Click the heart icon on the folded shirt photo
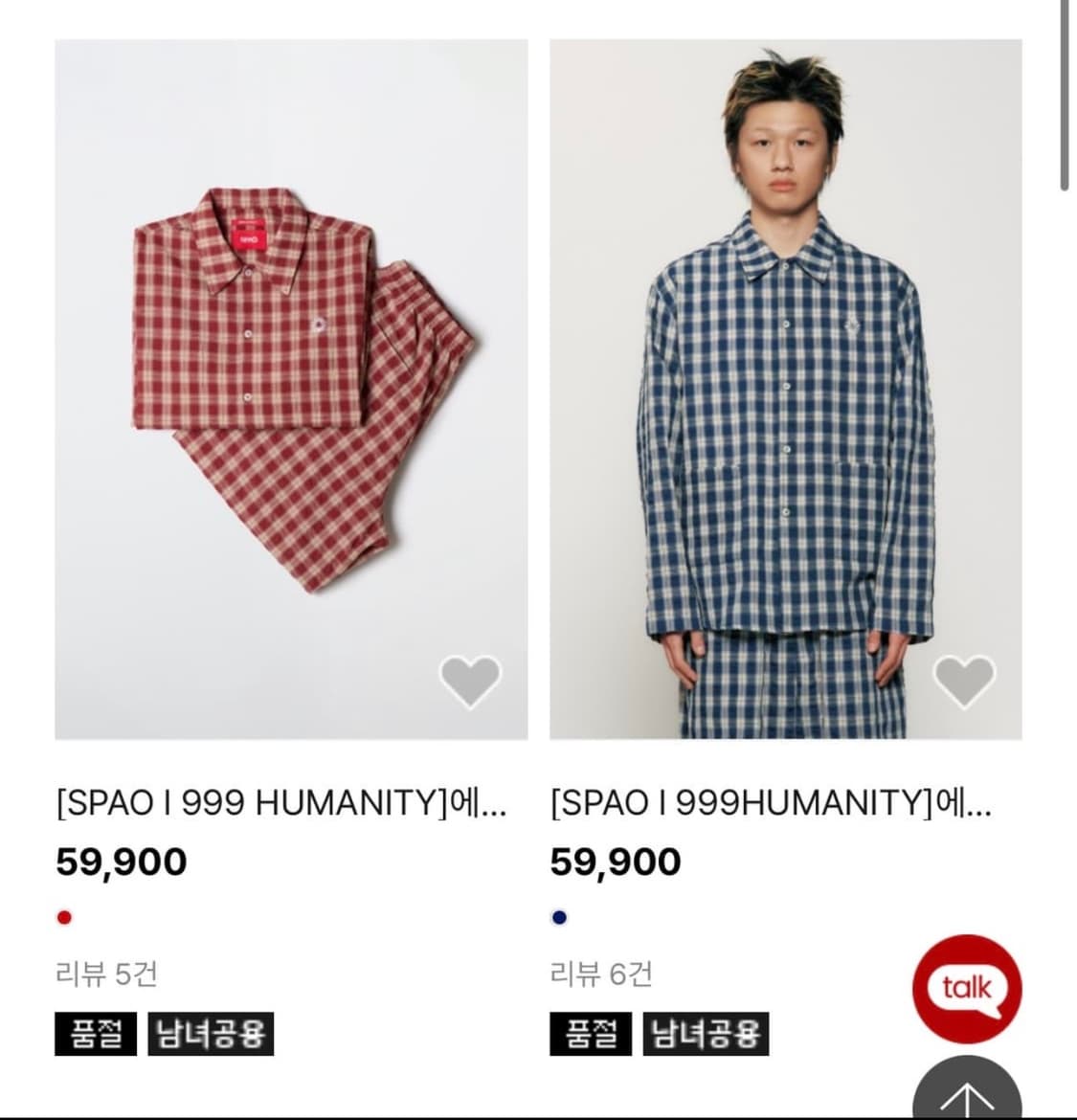Image resolution: width=1077 pixels, height=1120 pixels. 468,683
